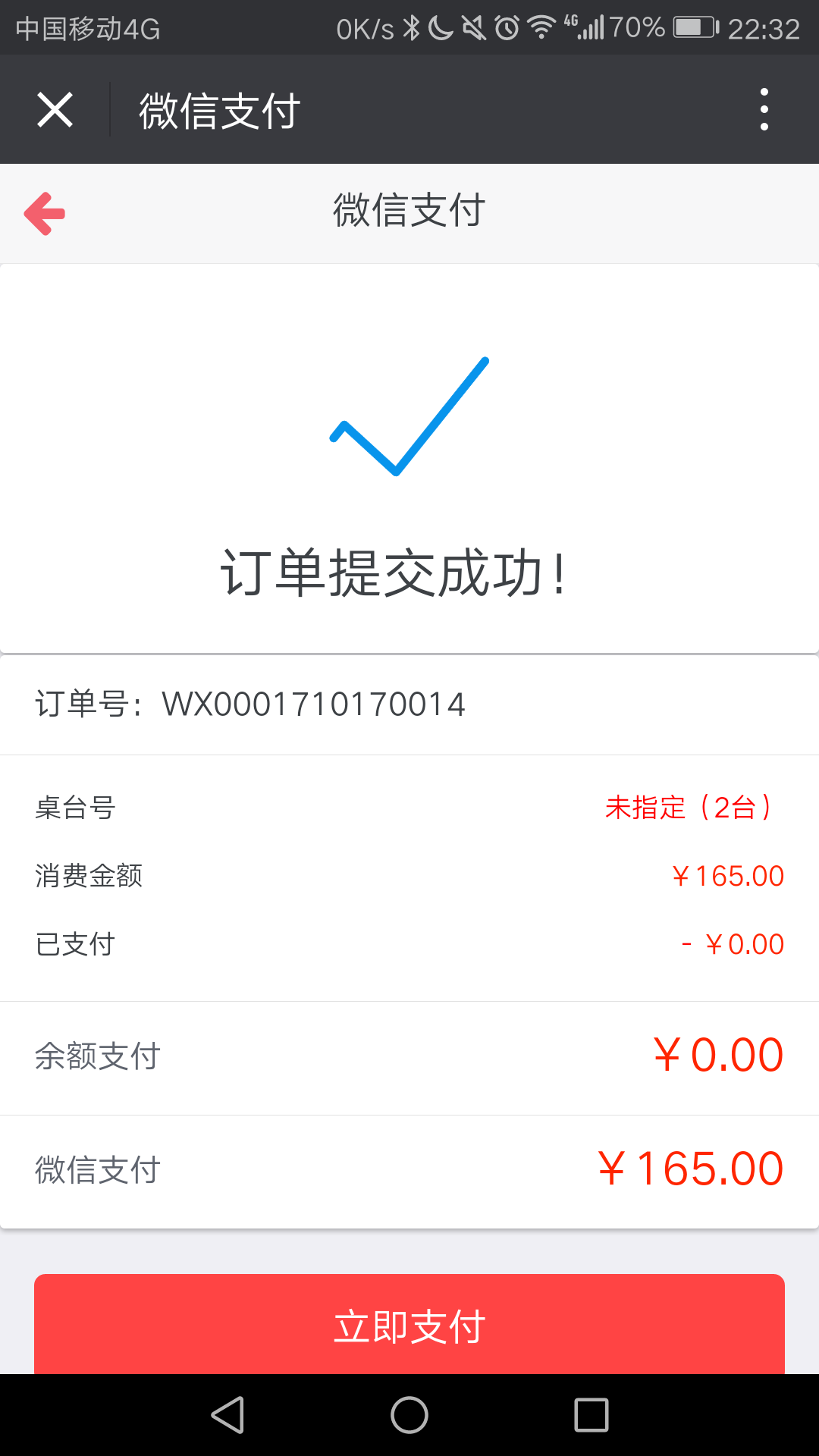The width and height of the screenshot is (819, 1456).
Task: Open the three-dot overflow menu
Action: [x=764, y=110]
